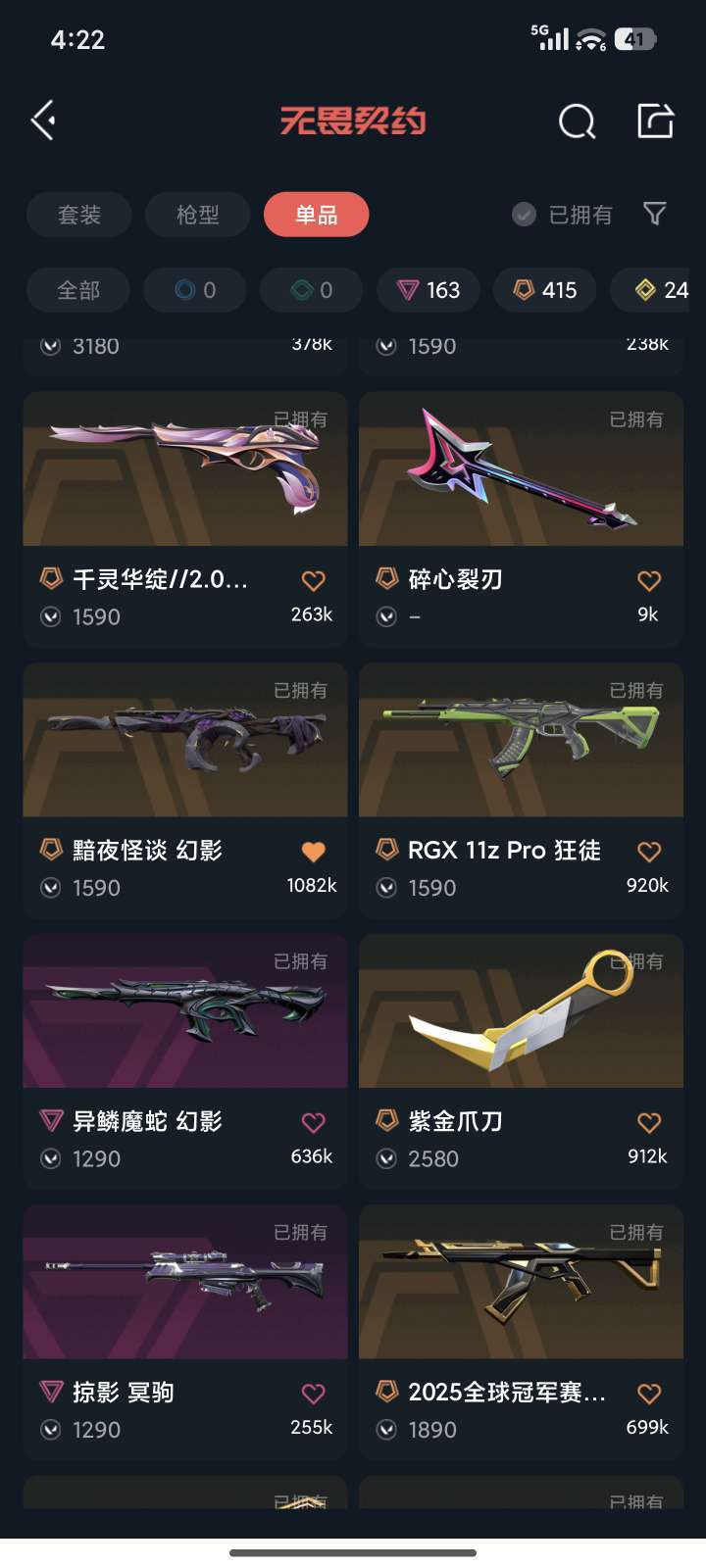Filter by the purple tier chip showing 163
706x1568 pixels.
pos(429,290)
